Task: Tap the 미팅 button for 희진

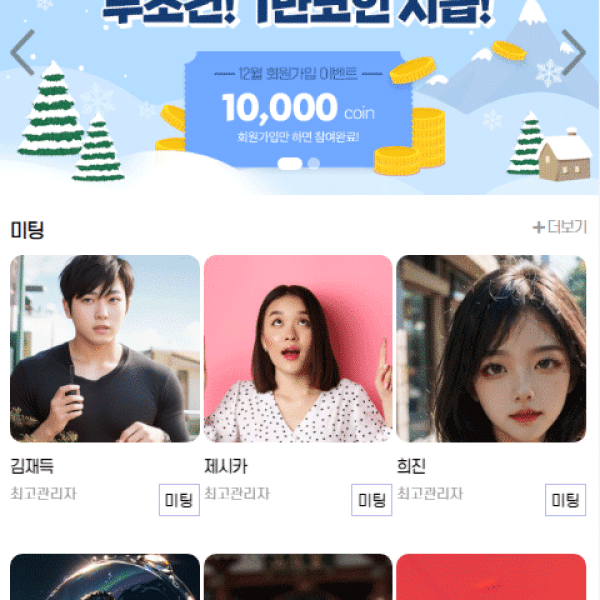Action: click(x=565, y=500)
